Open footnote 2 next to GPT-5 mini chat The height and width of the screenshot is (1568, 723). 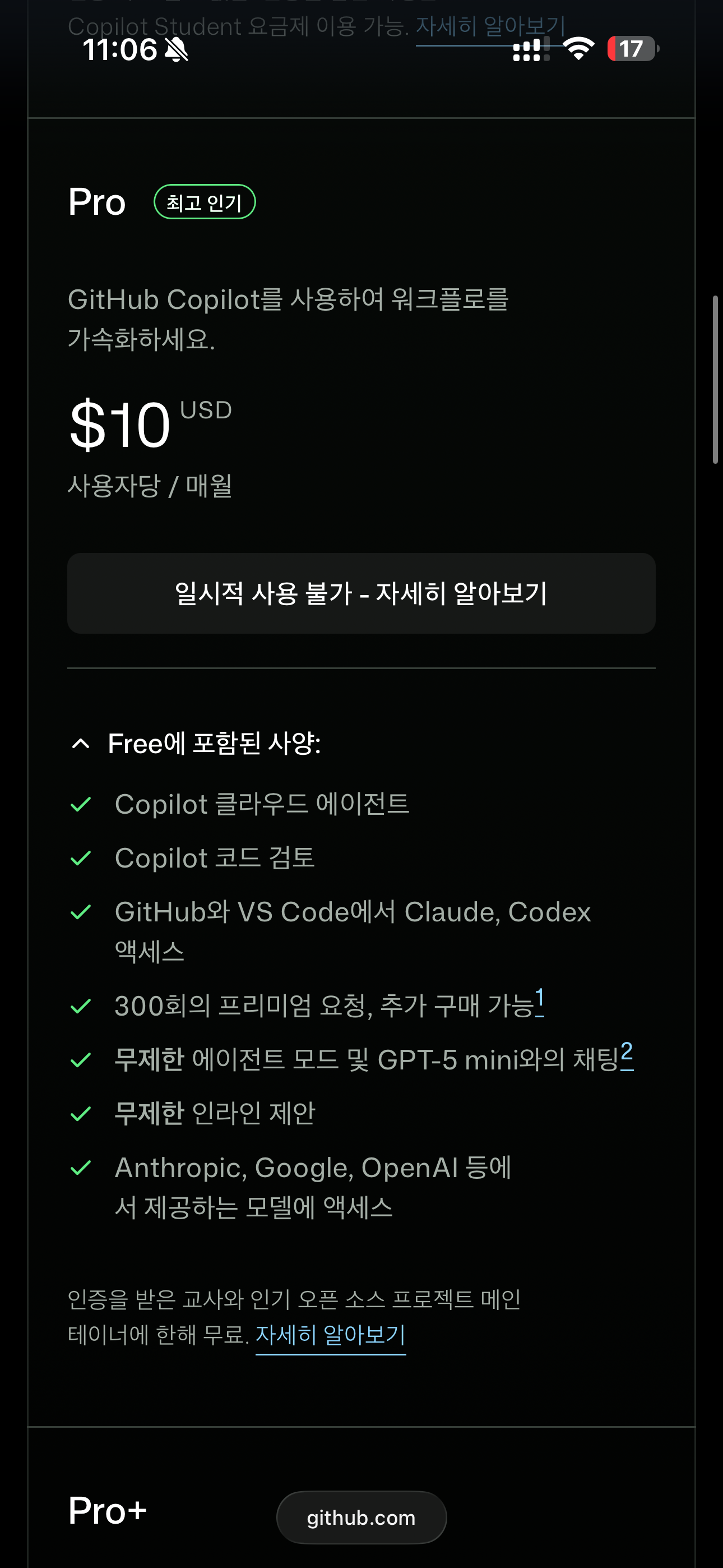(x=627, y=1055)
